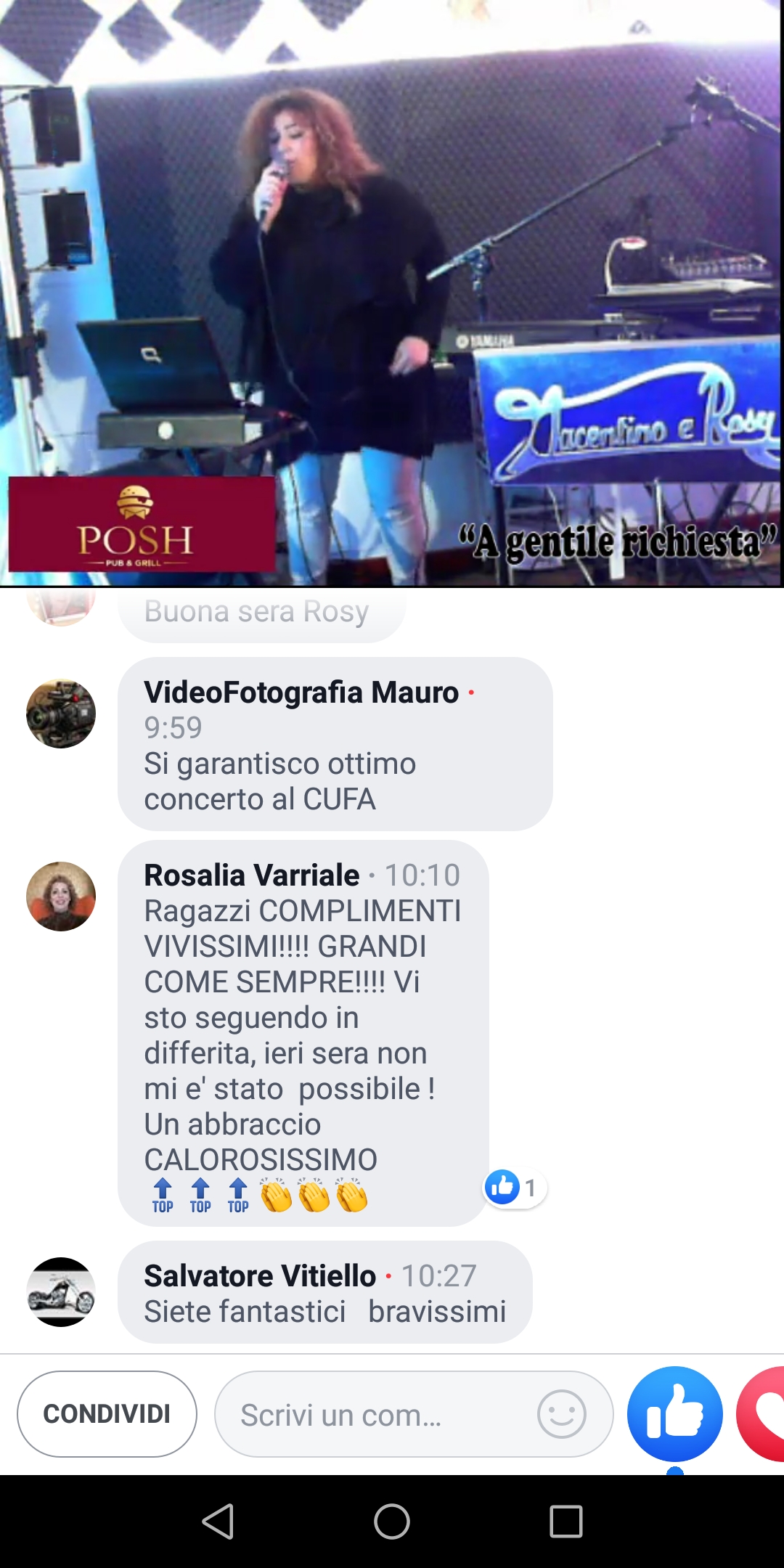Send a heart love reaction
Viewport: 784px width, 1568px height.
[761, 1413]
